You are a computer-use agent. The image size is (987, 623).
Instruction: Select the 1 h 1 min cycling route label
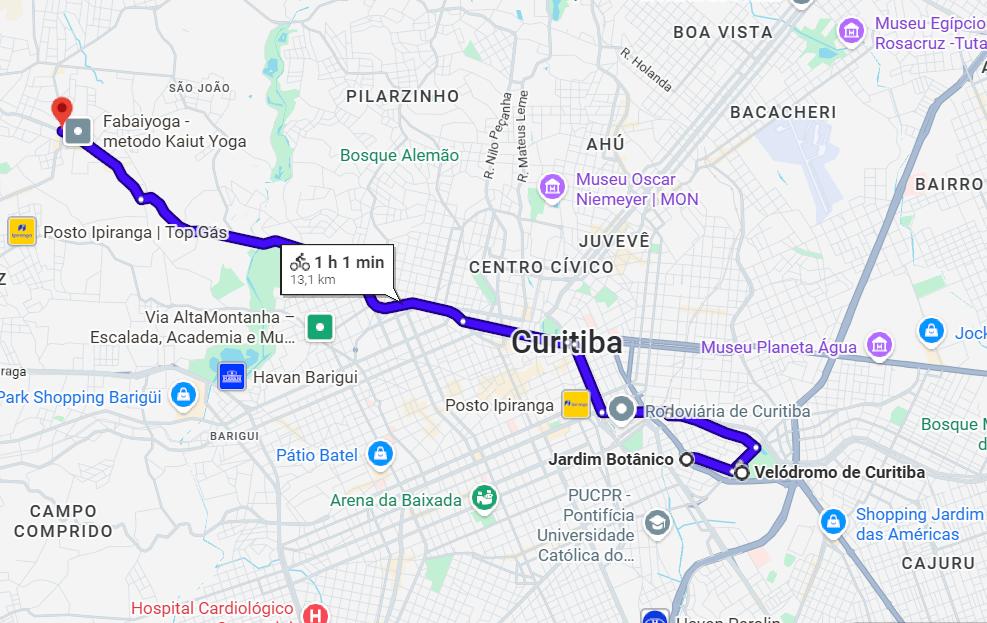point(337,268)
